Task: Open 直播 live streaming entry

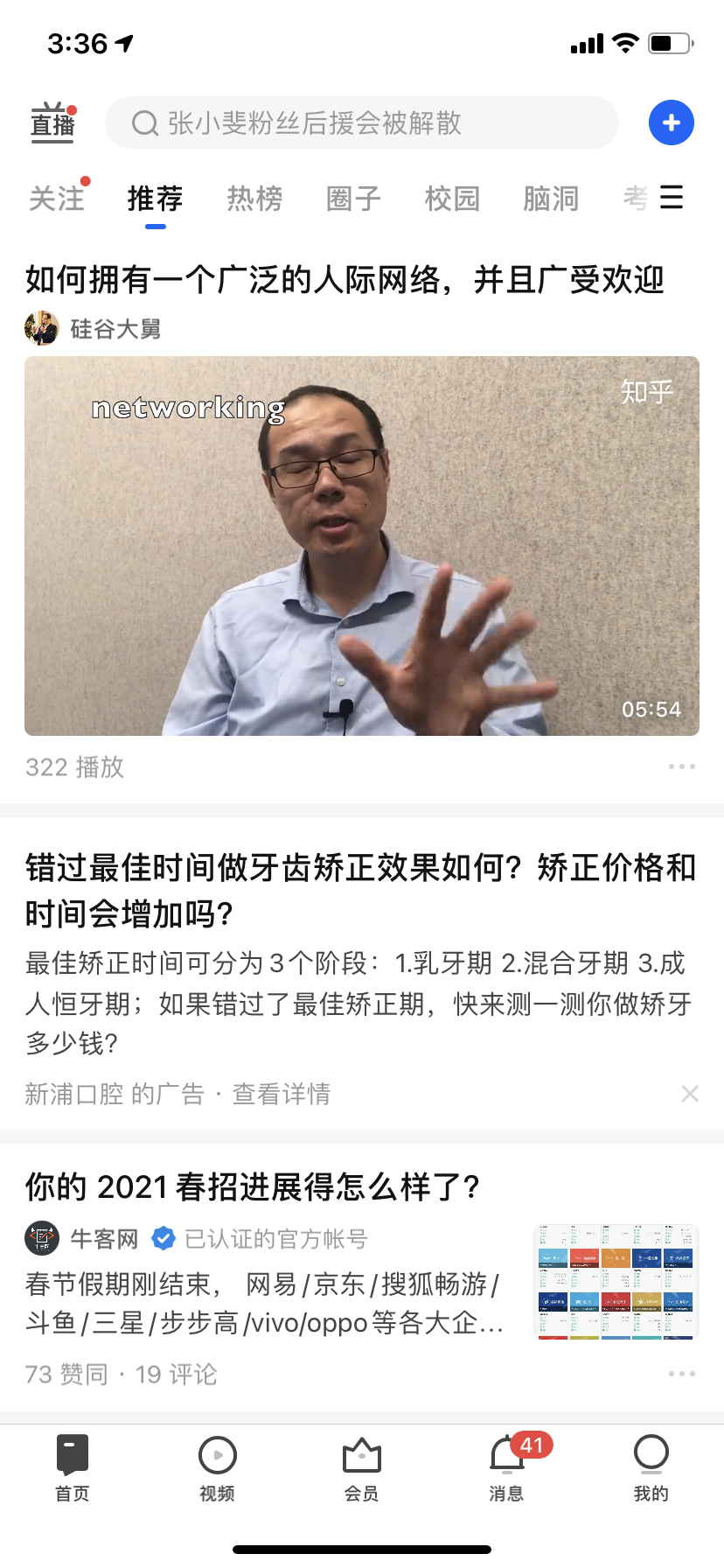Action: click(x=52, y=121)
